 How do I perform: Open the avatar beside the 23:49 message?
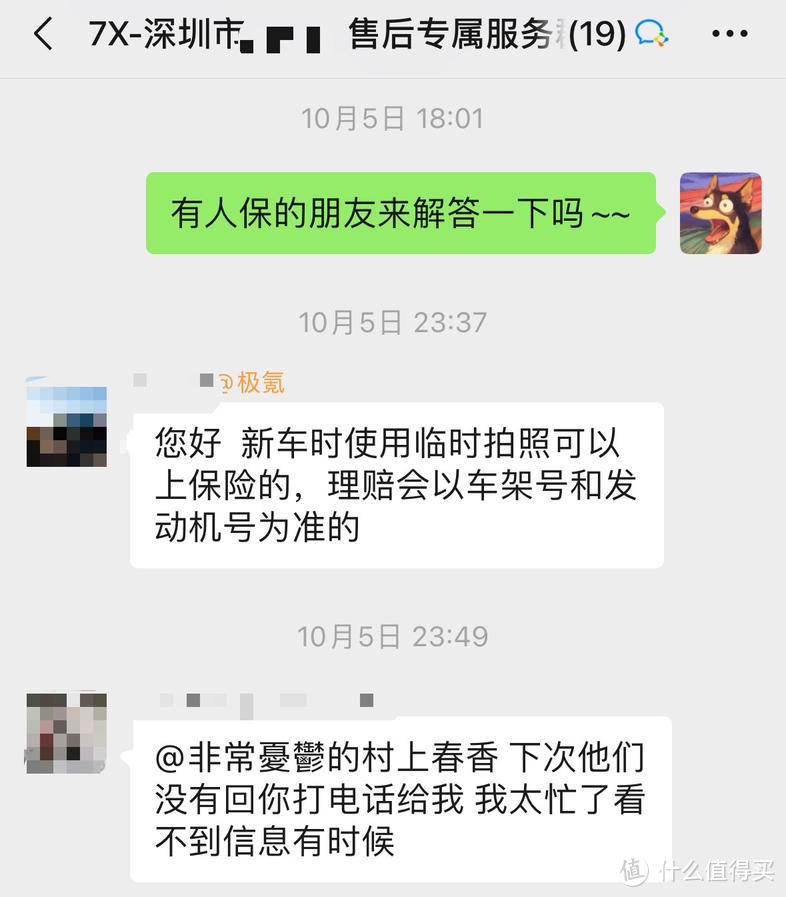coord(66,732)
